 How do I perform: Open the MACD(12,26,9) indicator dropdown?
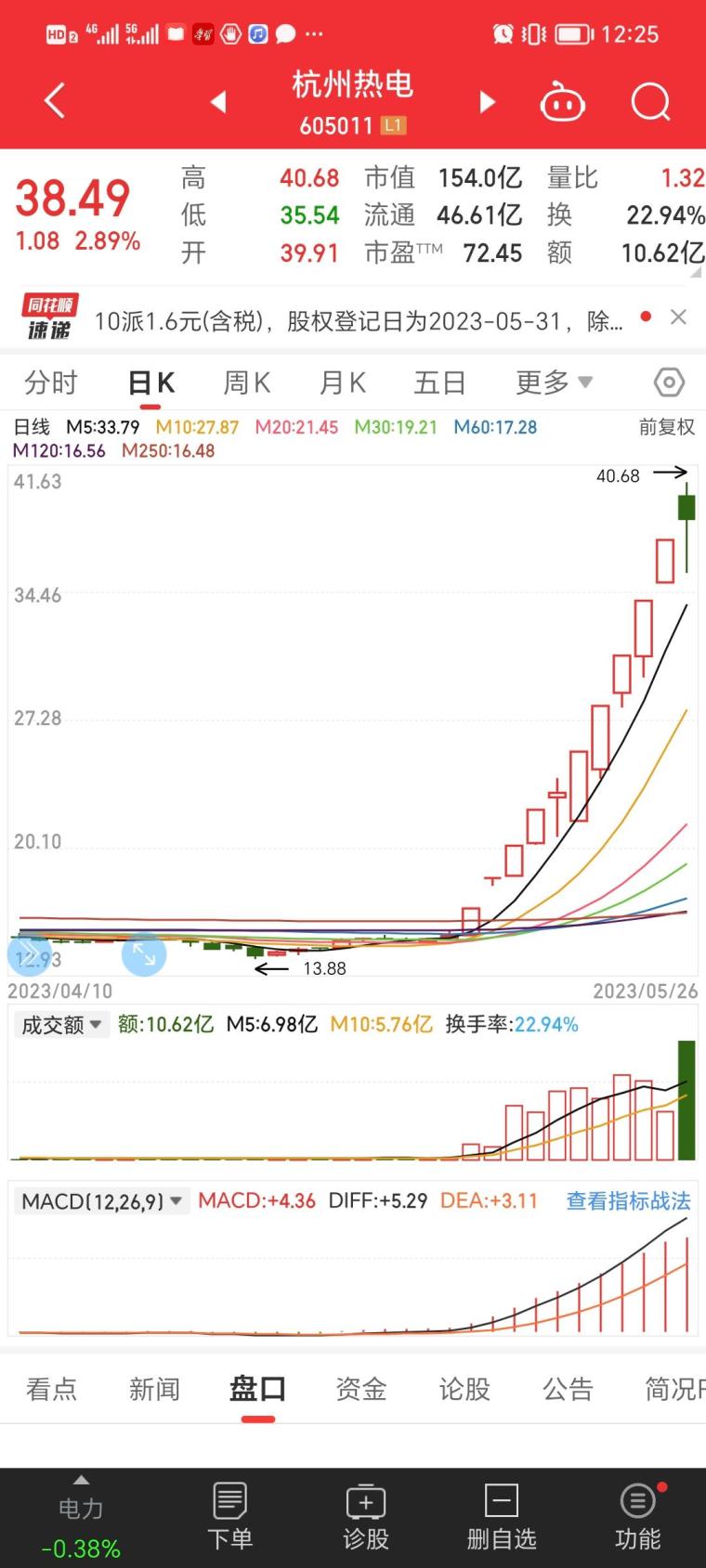[101, 1201]
